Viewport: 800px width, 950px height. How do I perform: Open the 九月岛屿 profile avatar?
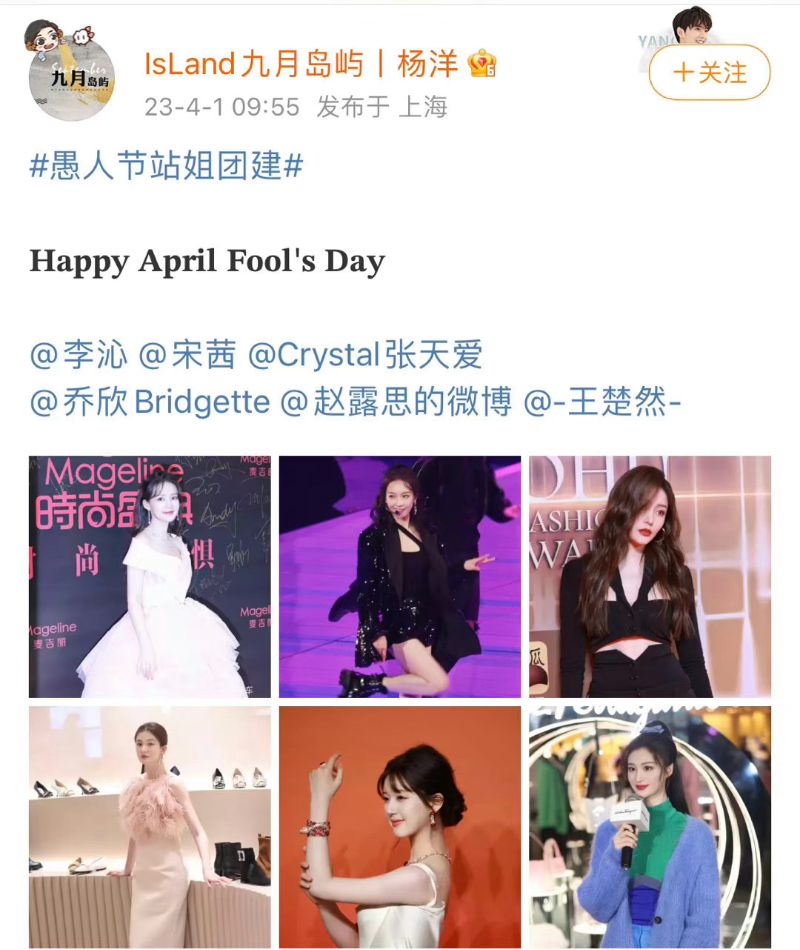pyautogui.click(x=72, y=71)
